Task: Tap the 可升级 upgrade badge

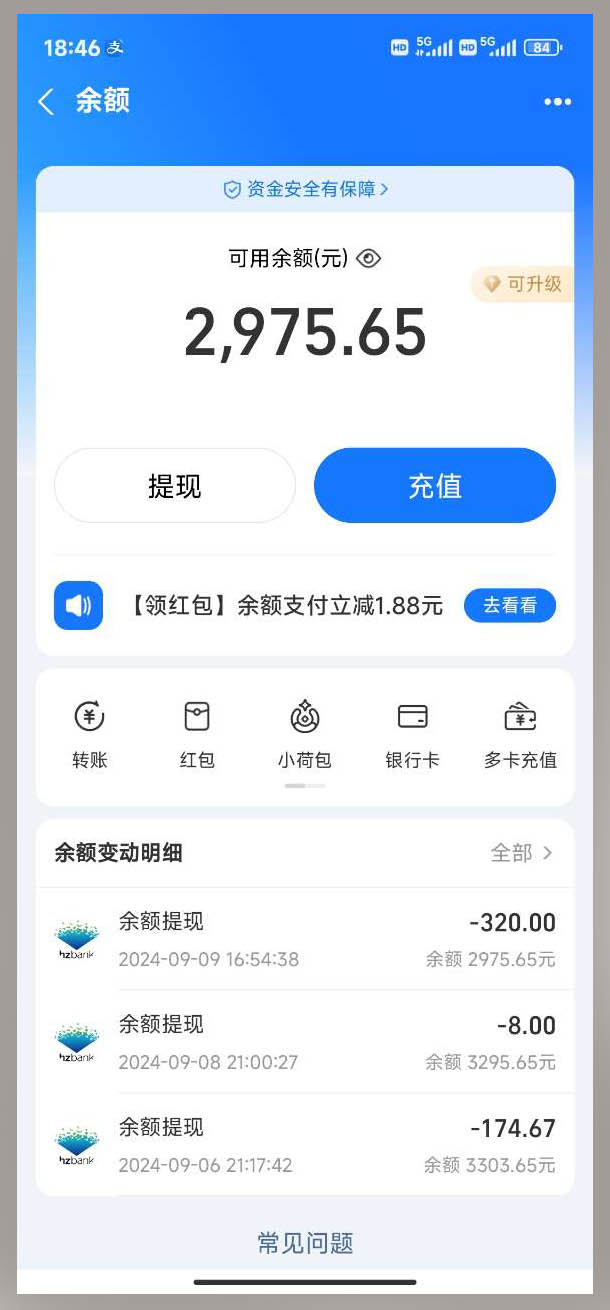Action: [x=523, y=284]
